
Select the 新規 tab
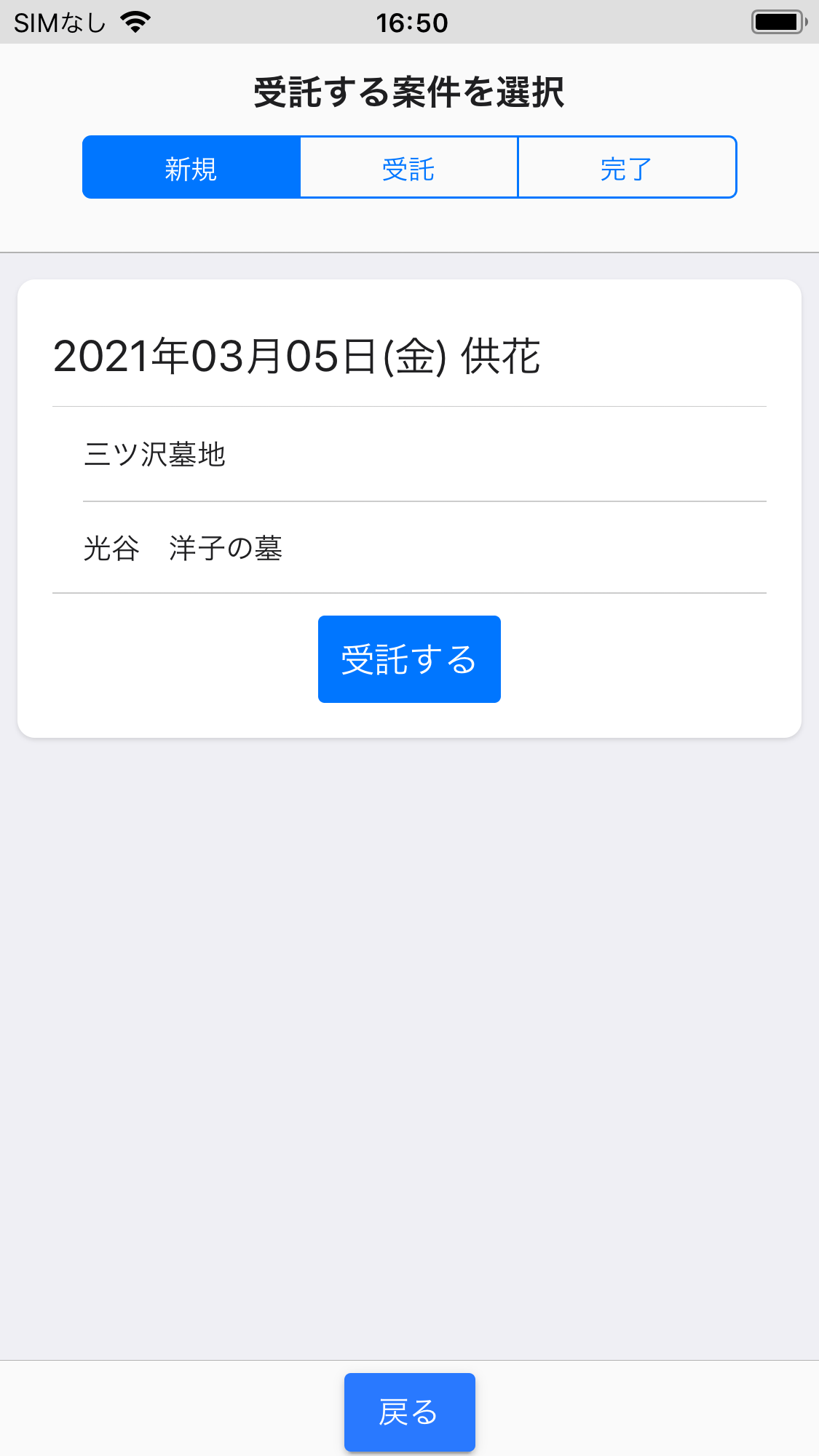coord(191,167)
